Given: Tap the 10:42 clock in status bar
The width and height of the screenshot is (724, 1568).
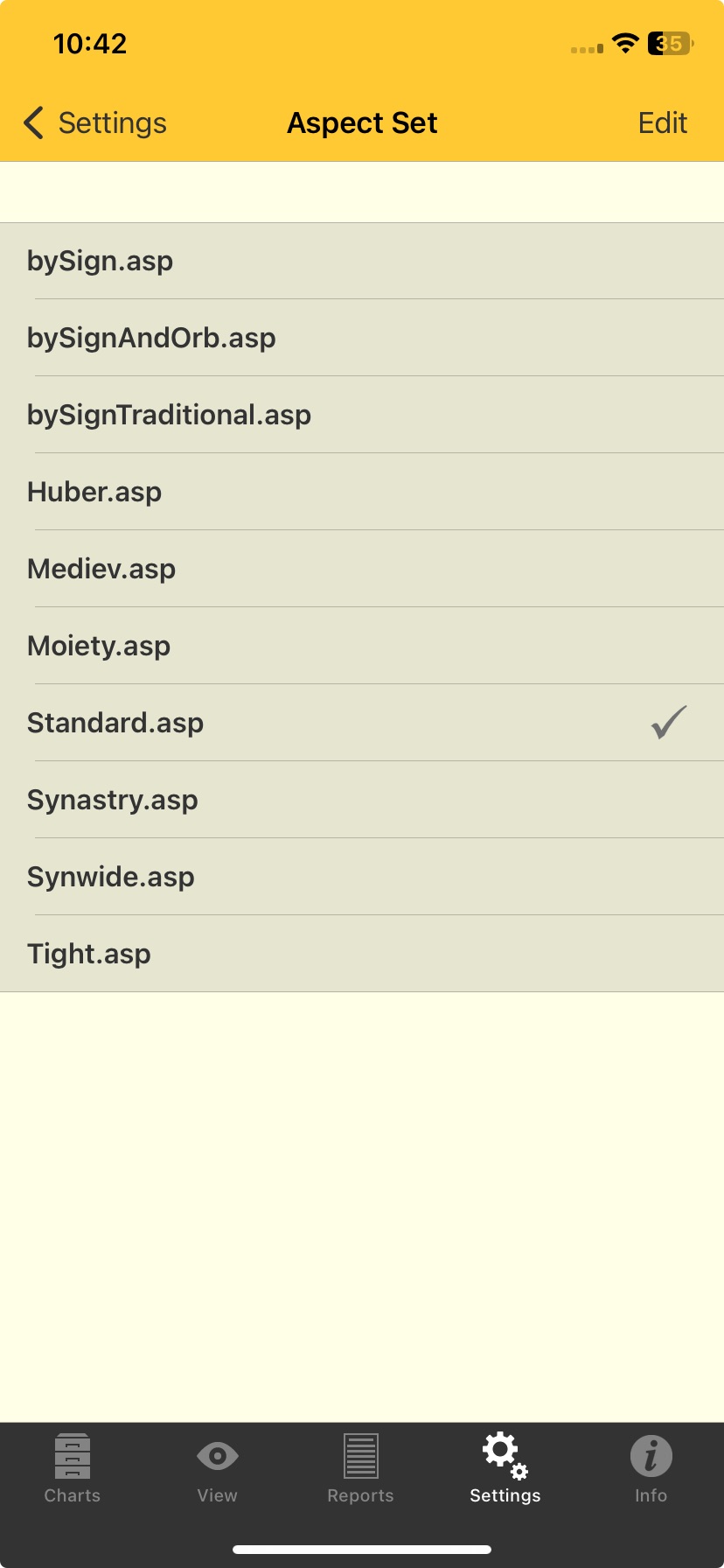Looking at the screenshot, I should point(89,43).
